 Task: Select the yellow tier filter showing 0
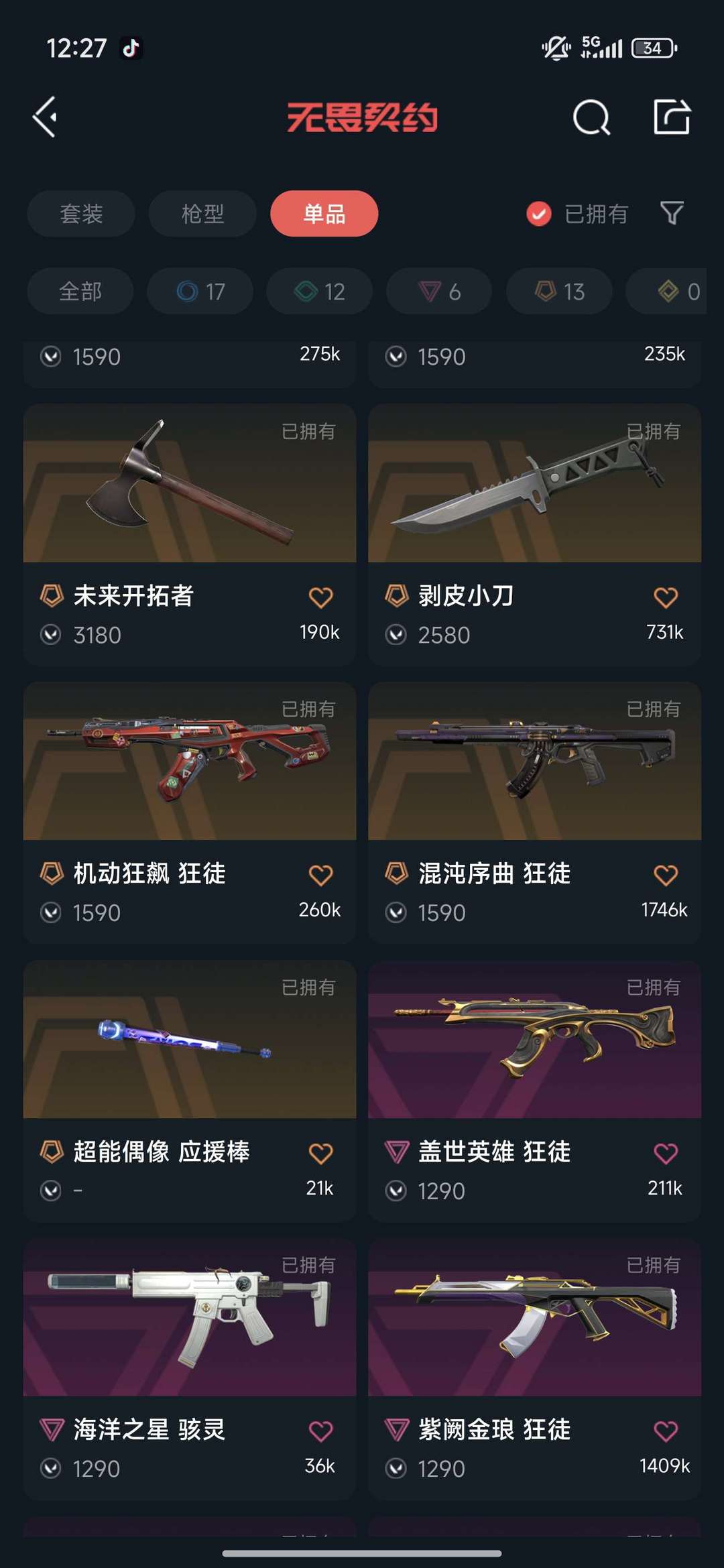tap(670, 291)
